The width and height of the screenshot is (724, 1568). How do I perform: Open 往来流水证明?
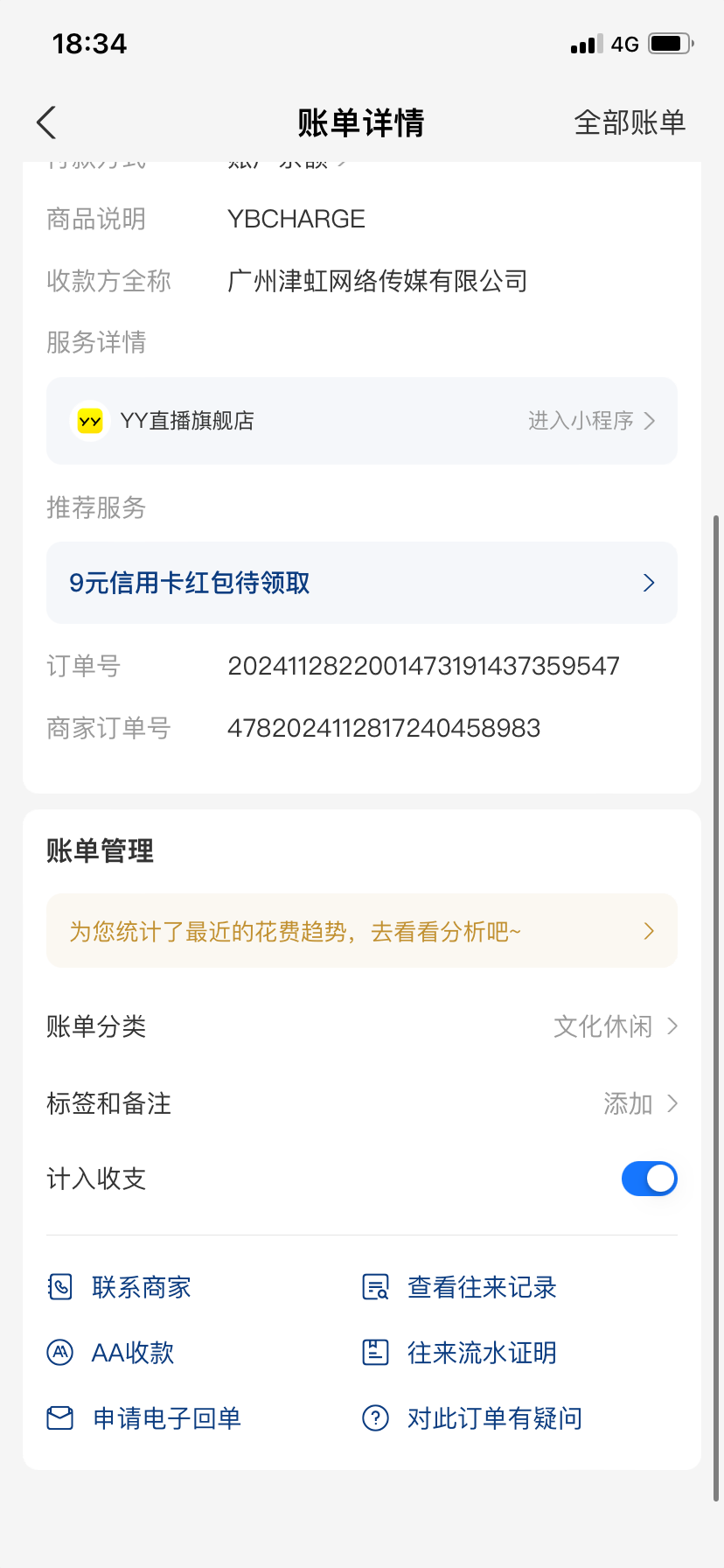pyautogui.click(x=460, y=1353)
